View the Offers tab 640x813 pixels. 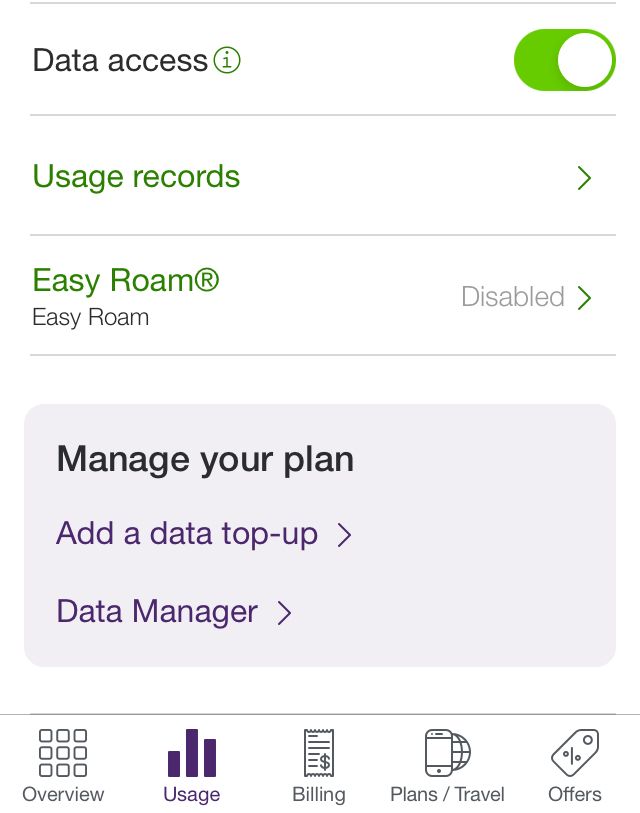click(575, 765)
